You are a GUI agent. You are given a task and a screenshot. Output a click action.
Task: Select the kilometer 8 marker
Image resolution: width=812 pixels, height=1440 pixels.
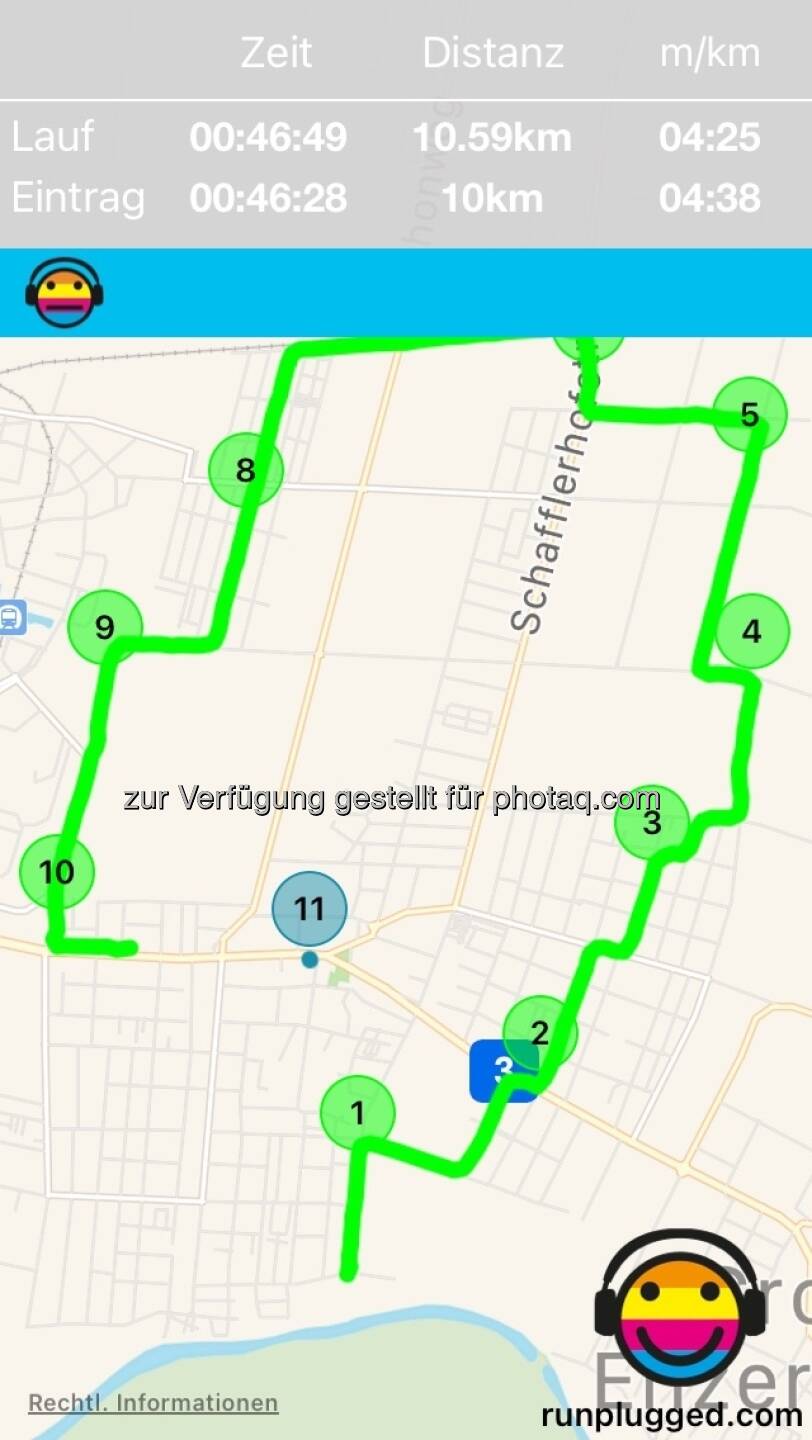tap(246, 469)
